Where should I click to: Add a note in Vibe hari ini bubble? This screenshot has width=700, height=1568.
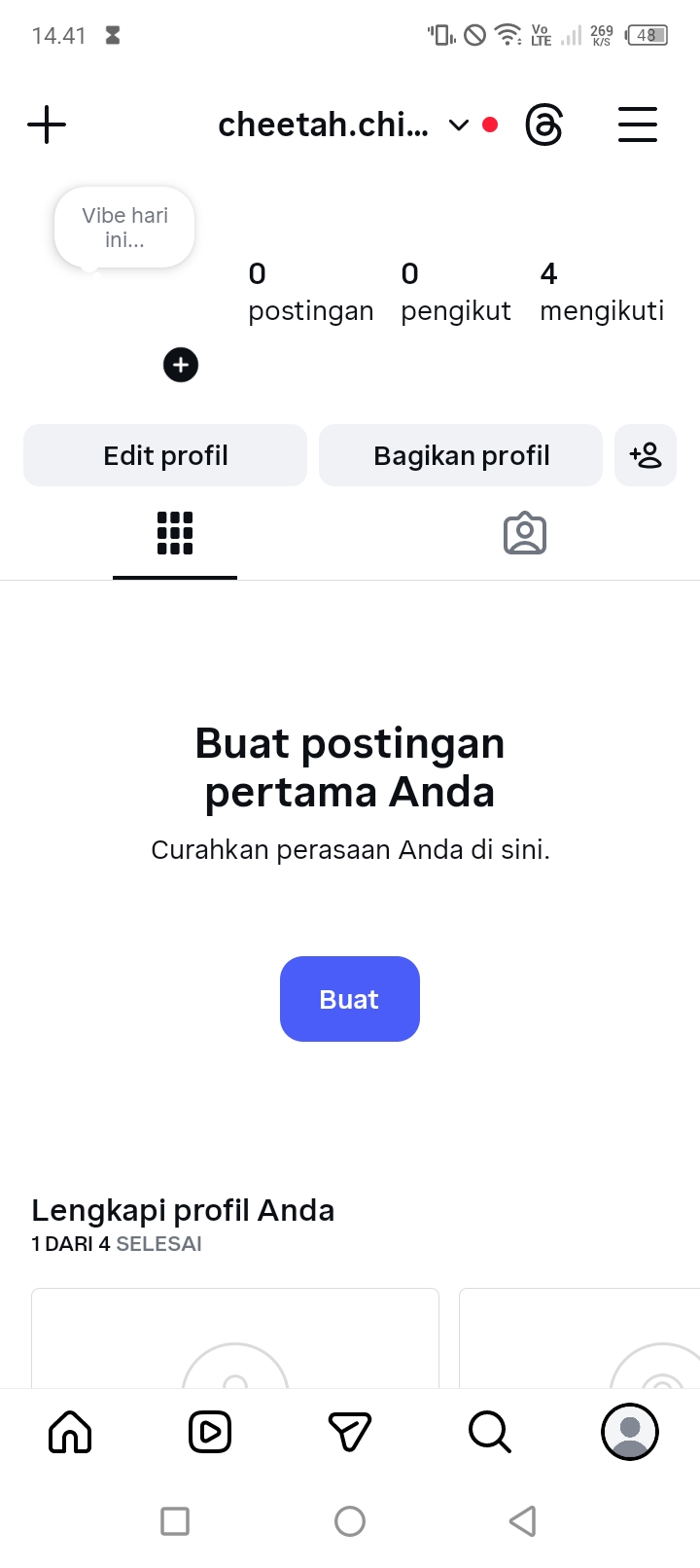124,228
